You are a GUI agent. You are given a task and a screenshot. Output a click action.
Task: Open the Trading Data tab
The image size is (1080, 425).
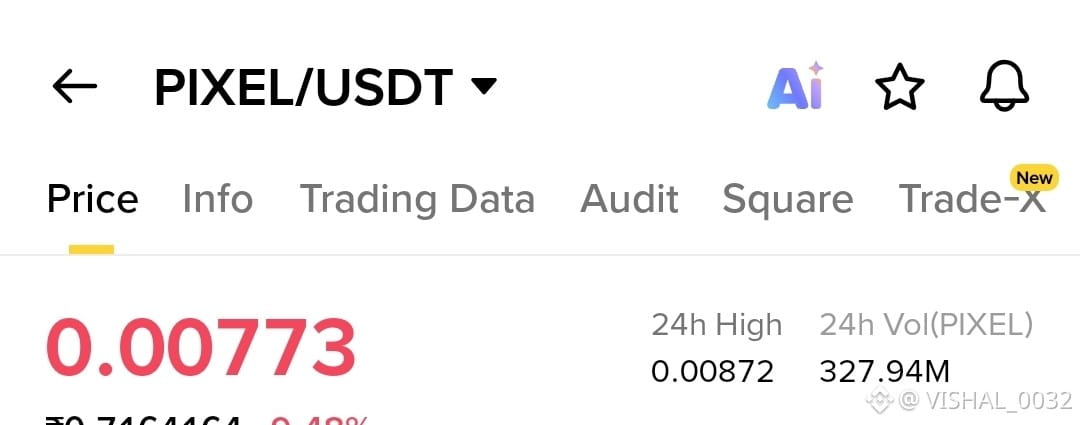pos(417,200)
